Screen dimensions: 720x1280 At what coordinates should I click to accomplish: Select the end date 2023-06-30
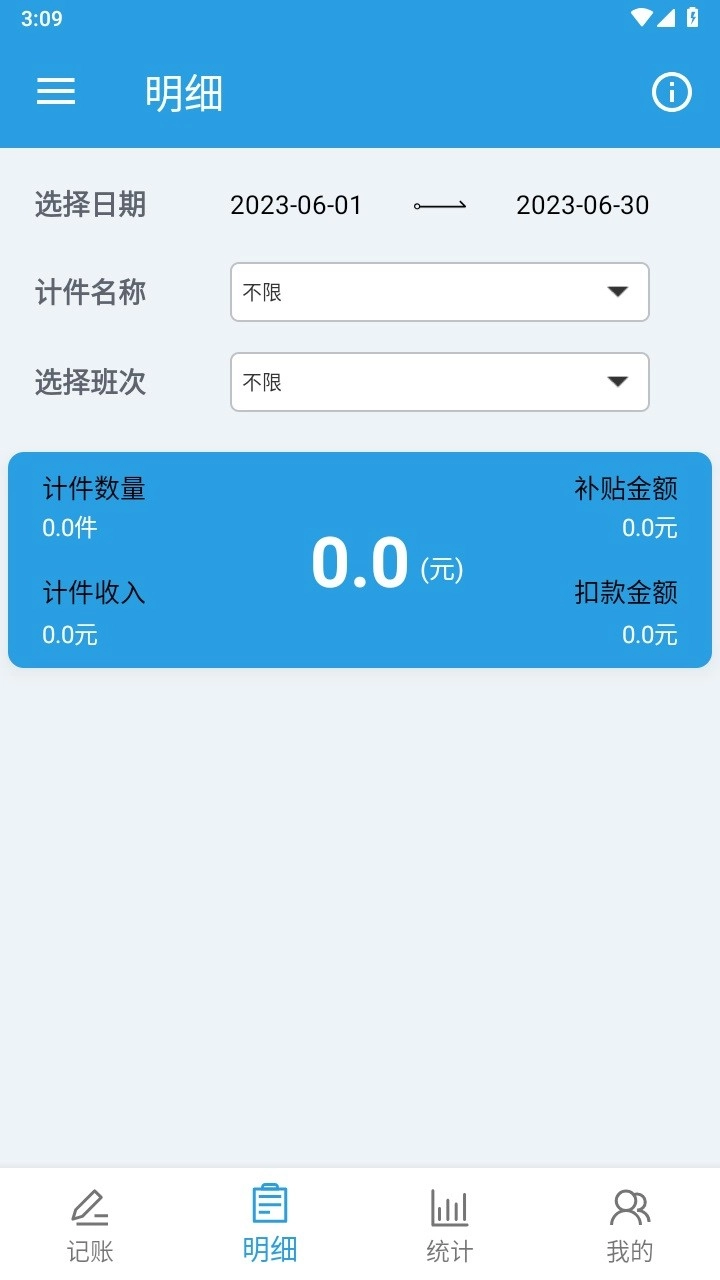pyautogui.click(x=583, y=205)
